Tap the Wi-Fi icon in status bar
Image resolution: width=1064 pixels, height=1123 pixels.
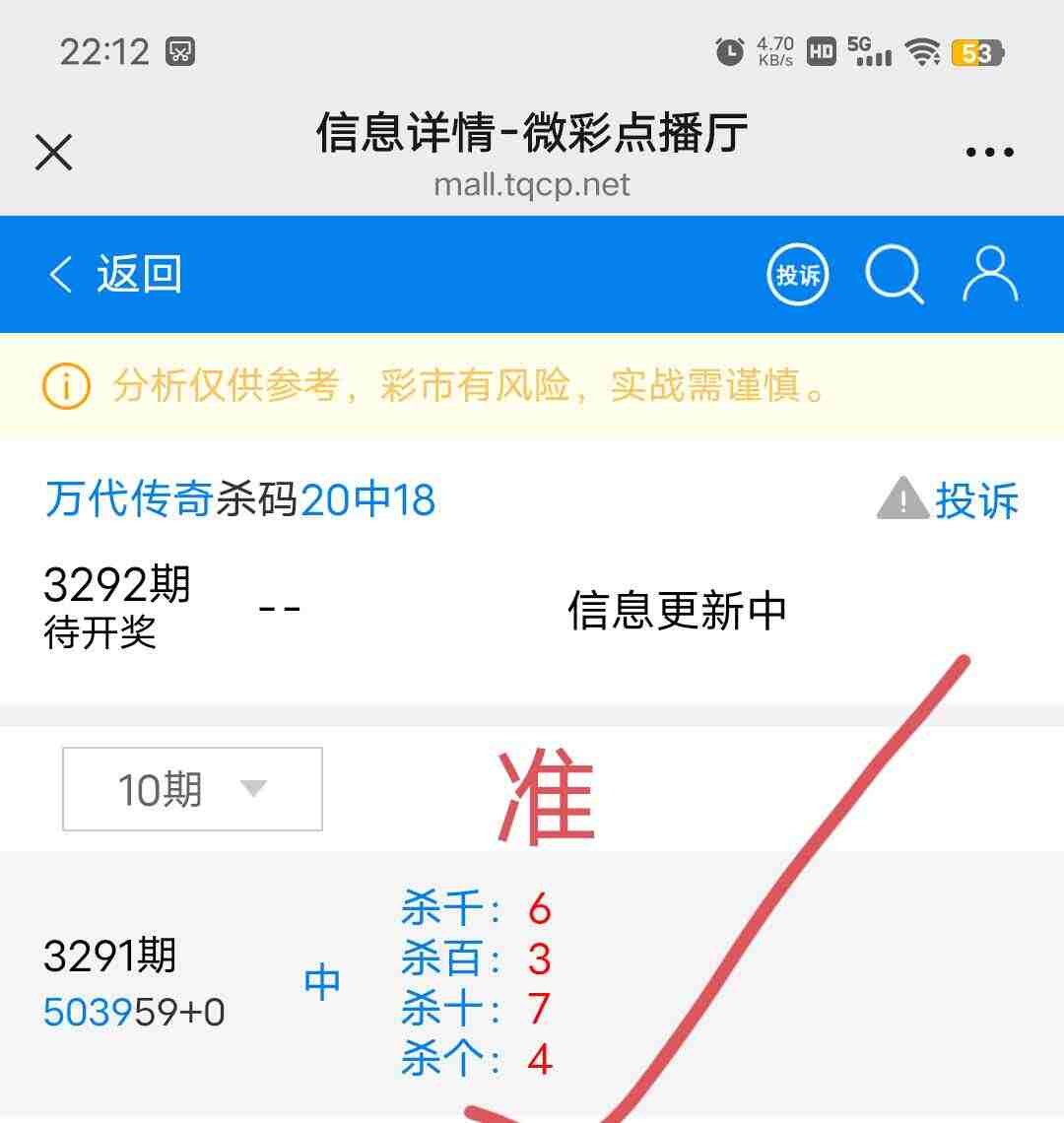coord(921,51)
